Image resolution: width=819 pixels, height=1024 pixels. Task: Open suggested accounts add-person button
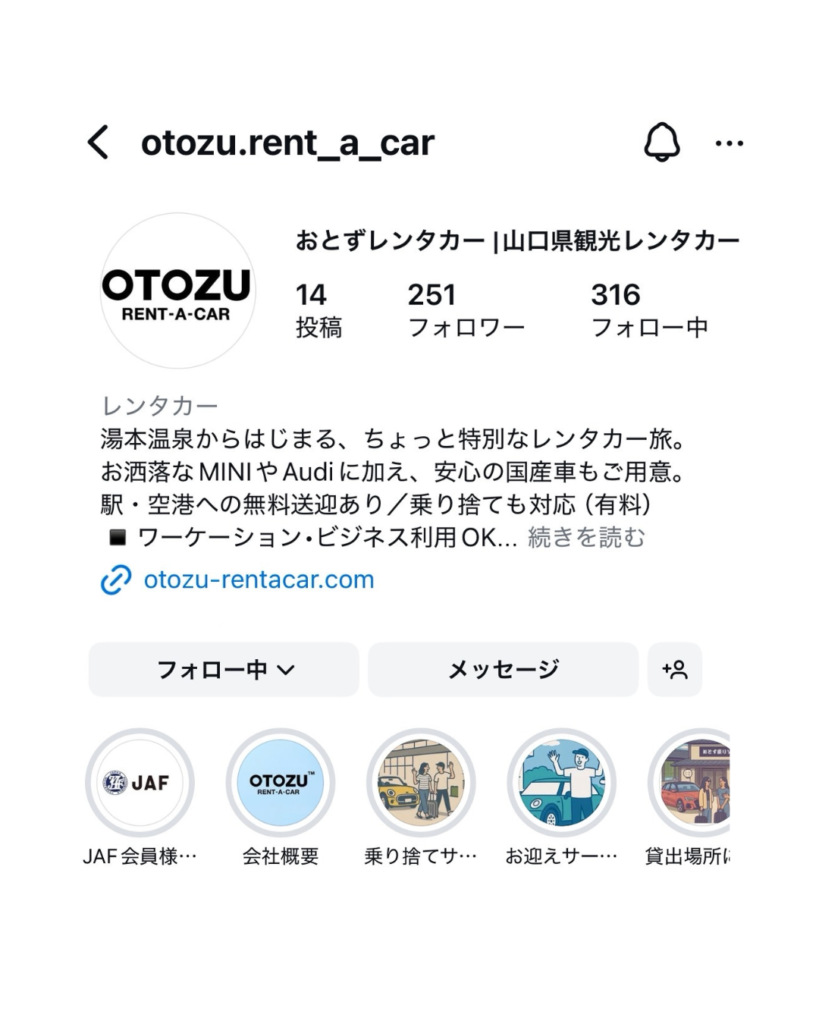coord(675,670)
